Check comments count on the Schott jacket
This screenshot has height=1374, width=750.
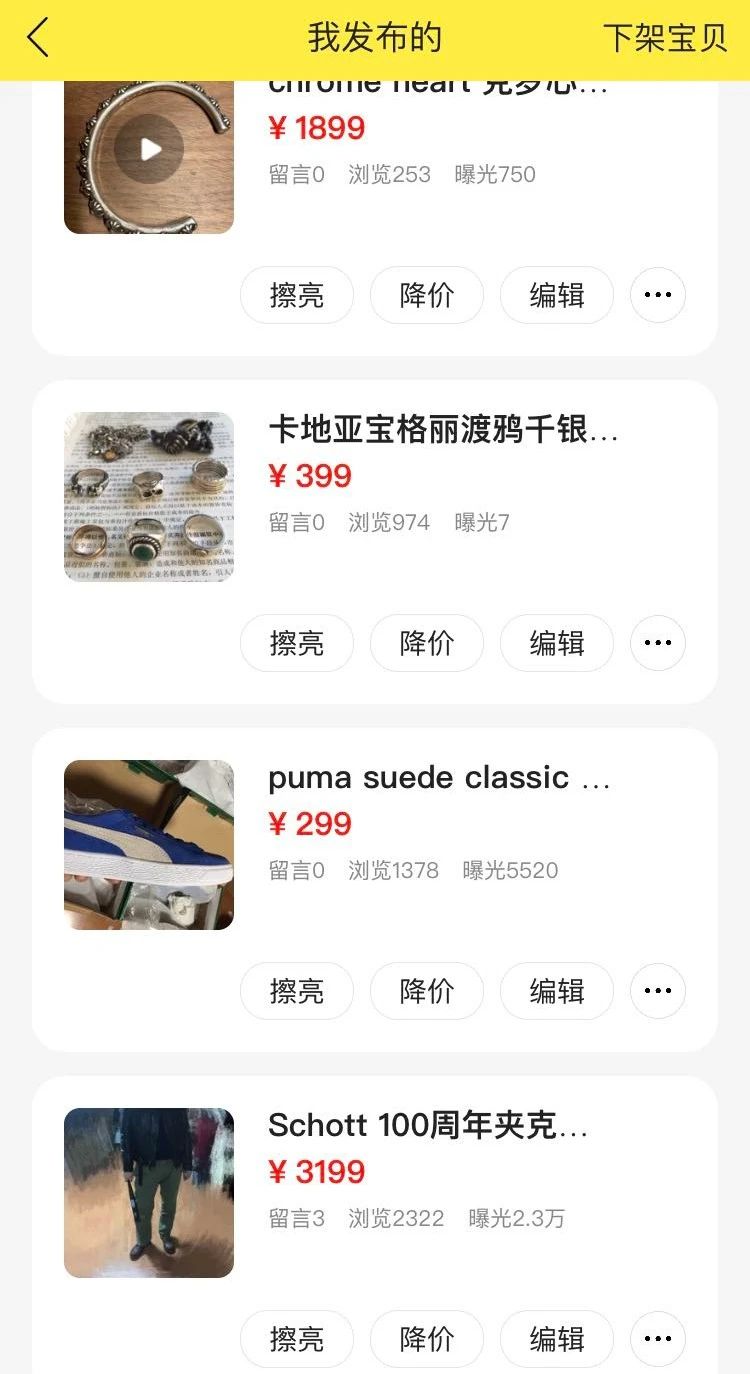[x=296, y=1218]
